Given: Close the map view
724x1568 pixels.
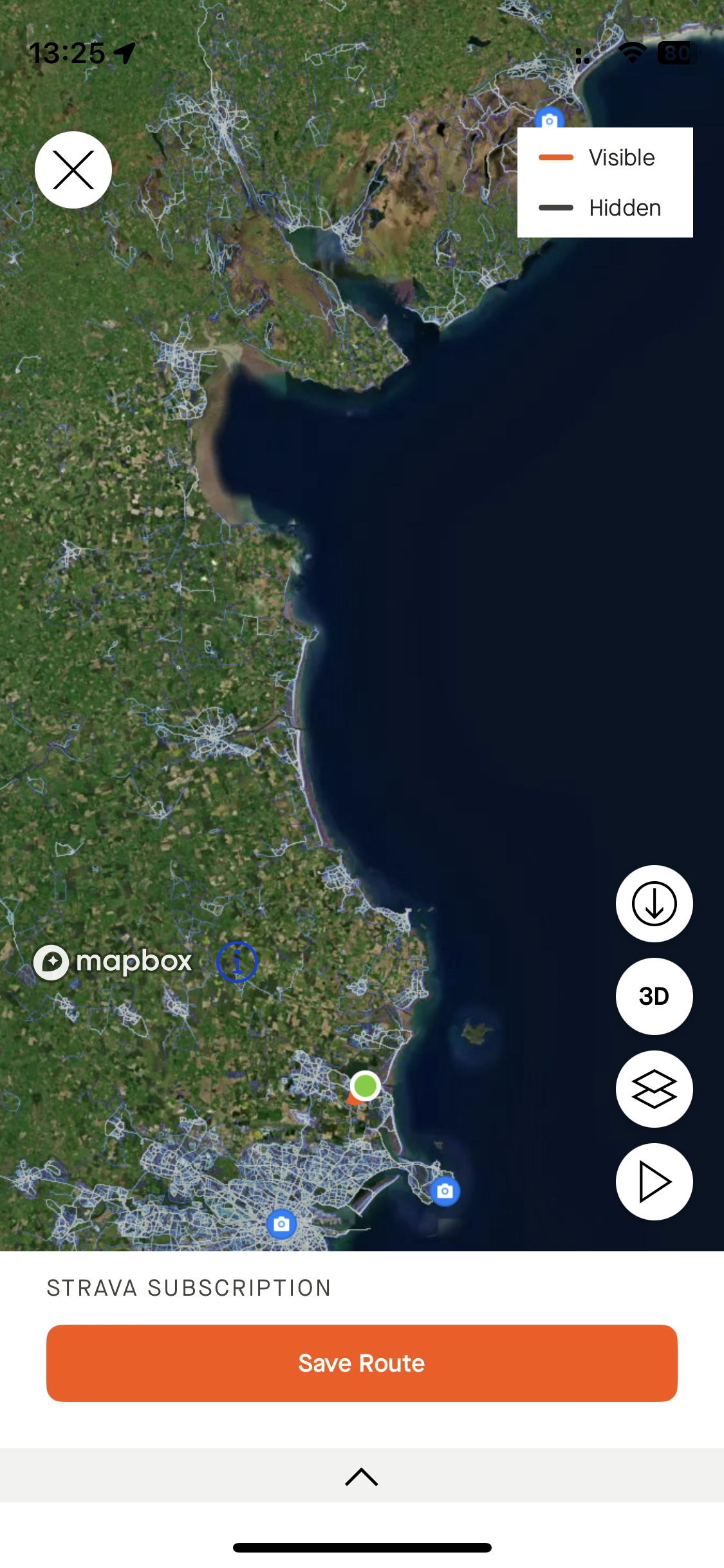Looking at the screenshot, I should click(73, 170).
